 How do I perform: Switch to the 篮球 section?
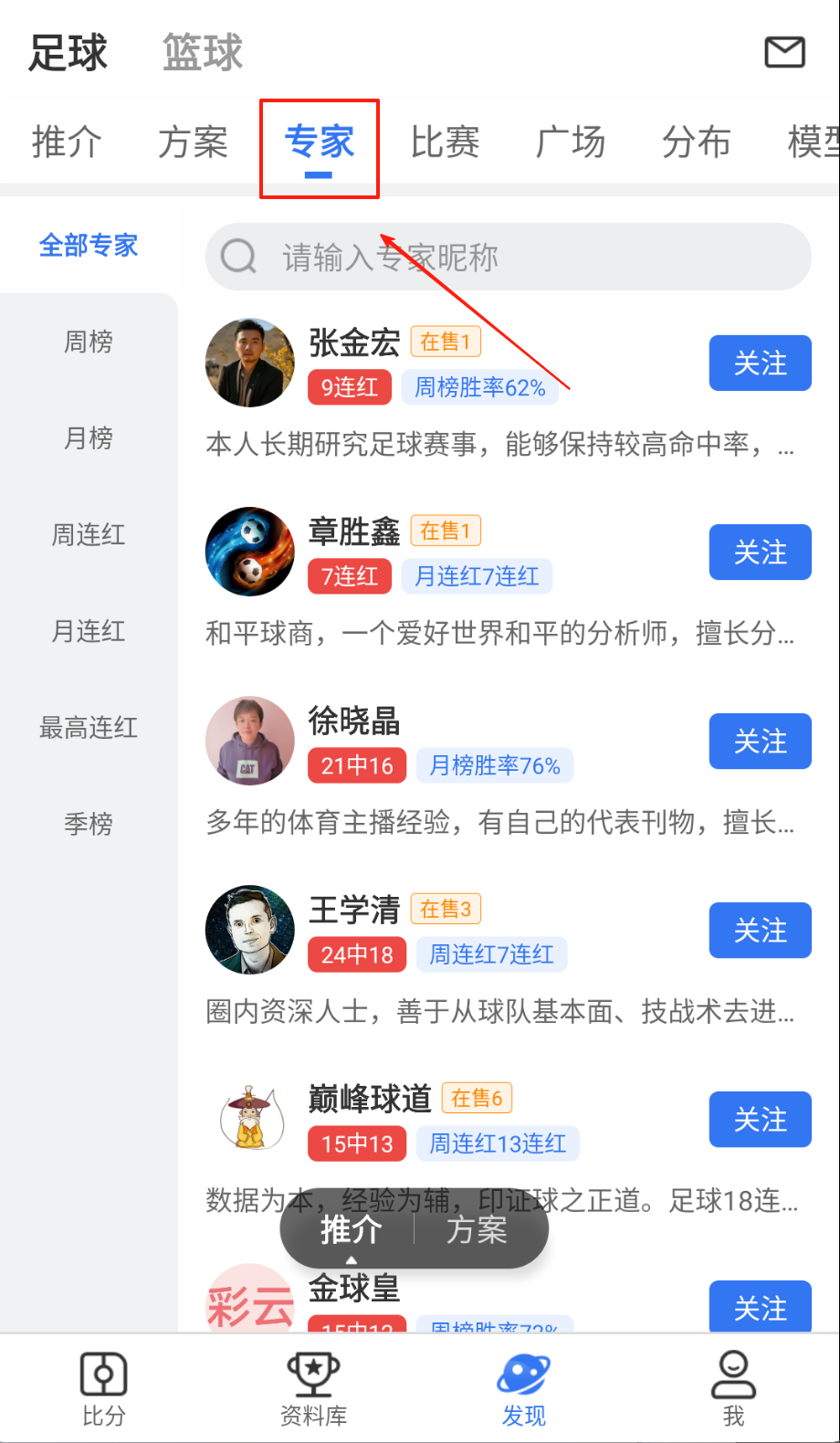click(203, 53)
